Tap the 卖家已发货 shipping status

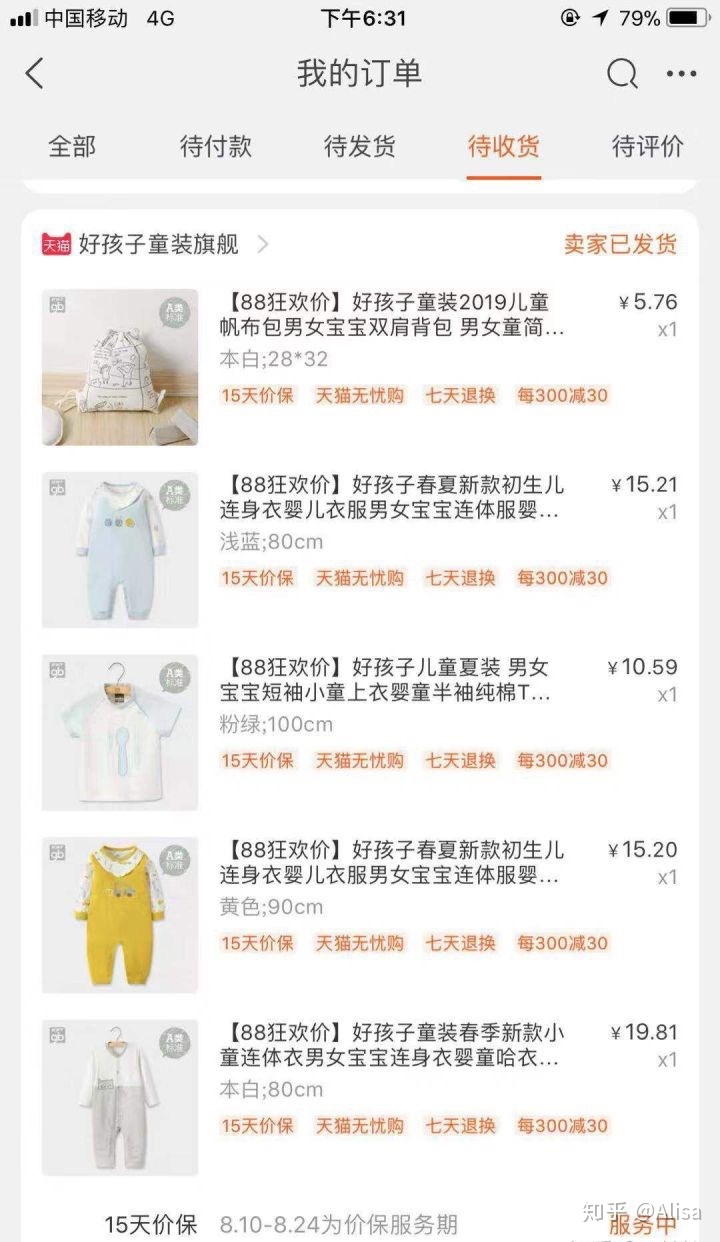[x=621, y=243]
